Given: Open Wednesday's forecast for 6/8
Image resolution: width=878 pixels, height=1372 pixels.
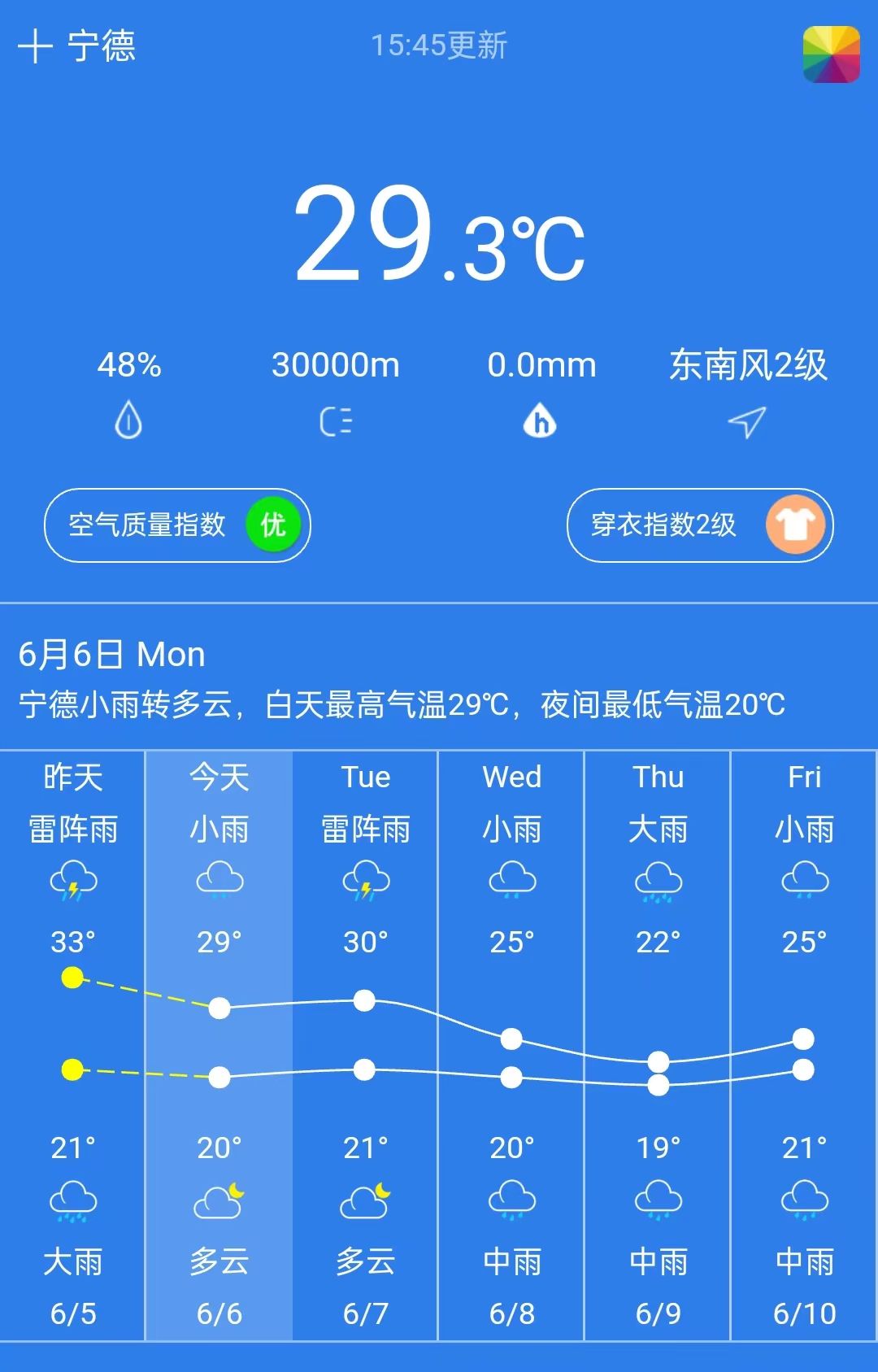Looking at the screenshot, I should point(511,1045).
